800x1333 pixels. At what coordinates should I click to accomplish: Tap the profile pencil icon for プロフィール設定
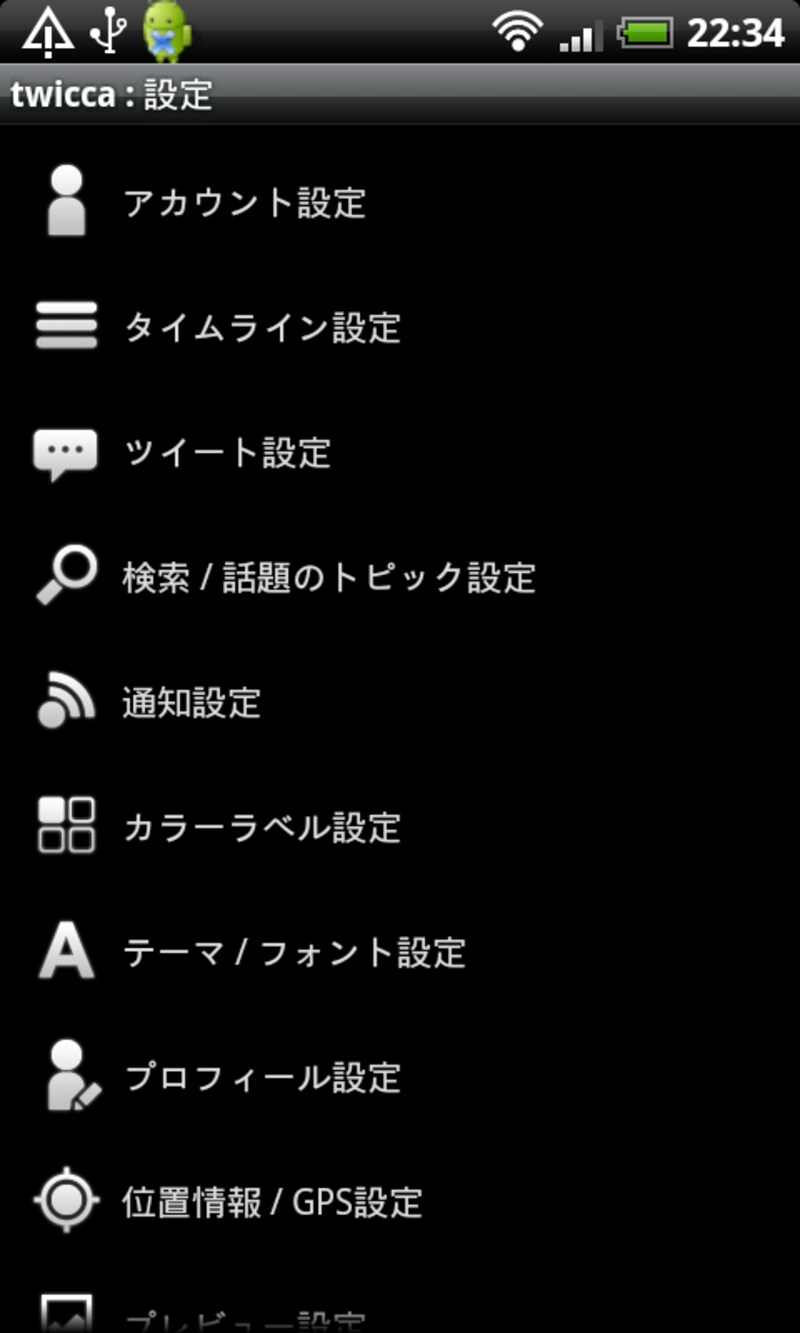[65, 1077]
